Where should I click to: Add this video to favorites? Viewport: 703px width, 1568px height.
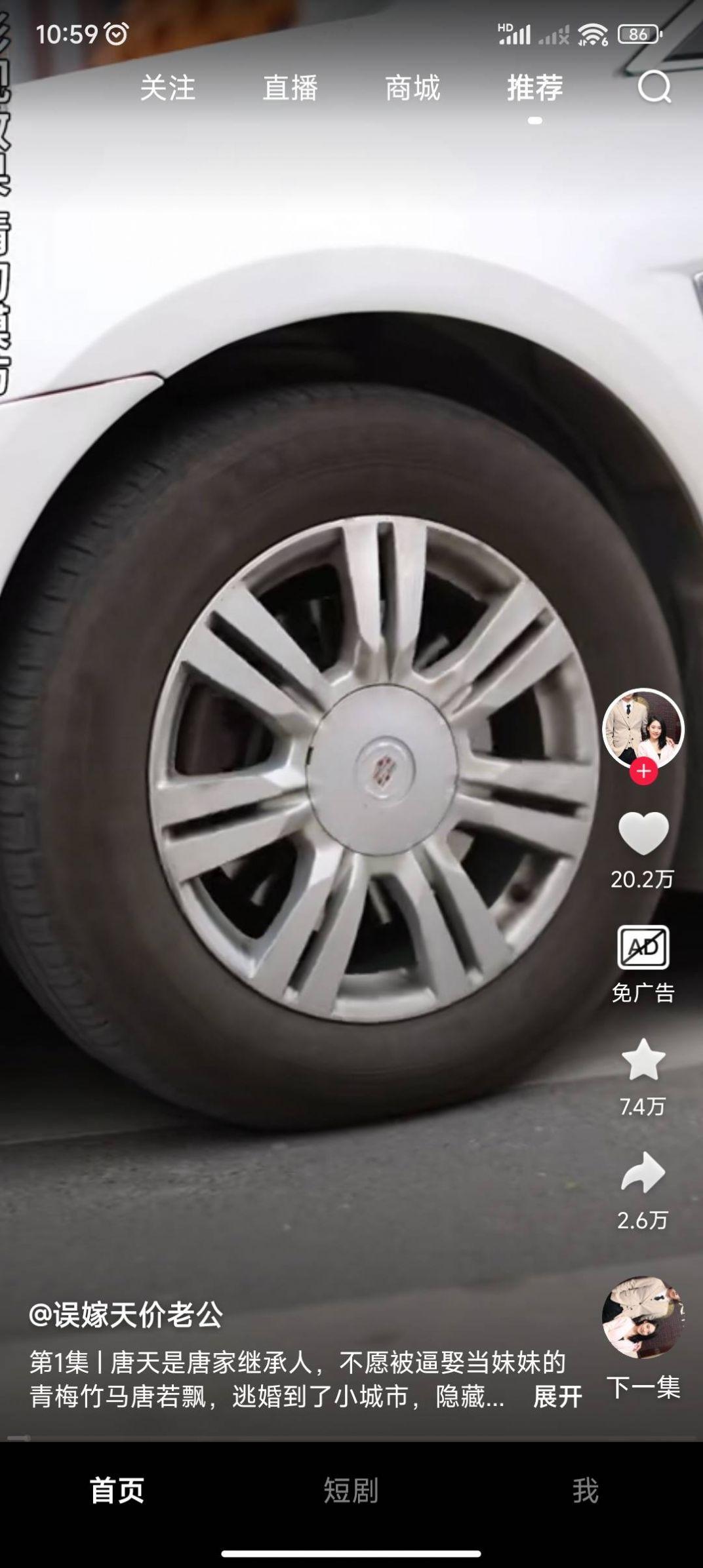tap(643, 1060)
